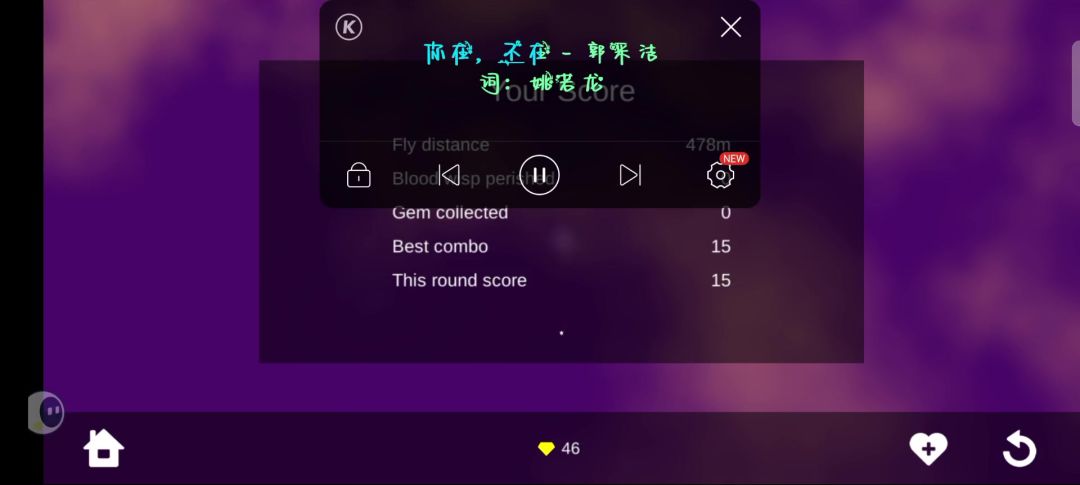The width and height of the screenshot is (1080, 485).
Task: Open lyrics settings gear marked NEW
Action: click(x=720, y=175)
